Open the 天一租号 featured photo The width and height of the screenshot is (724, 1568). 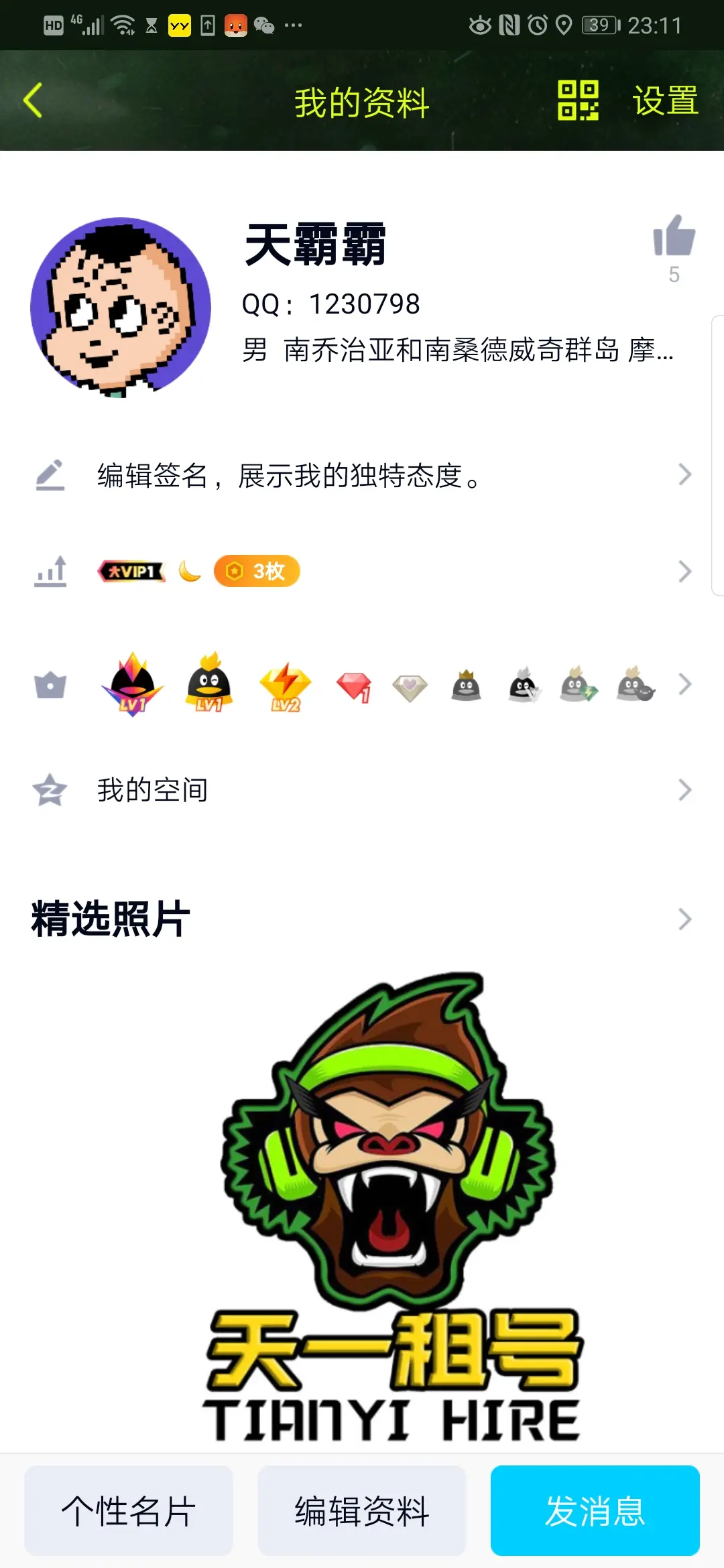(x=391, y=1206)
